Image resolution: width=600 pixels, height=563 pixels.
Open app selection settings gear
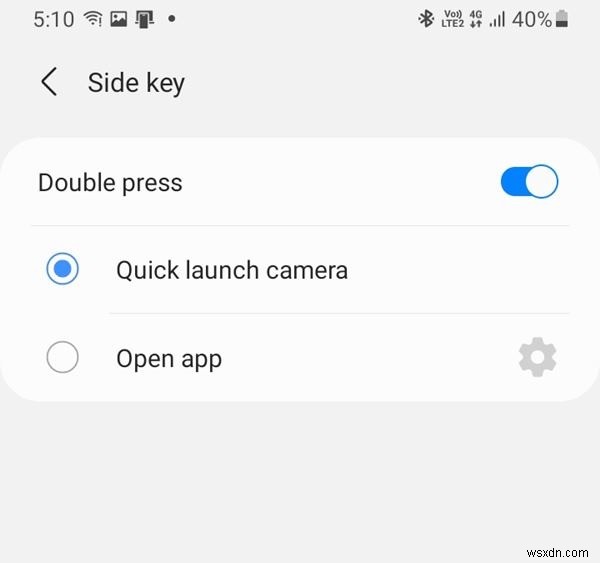coord(537,358)
